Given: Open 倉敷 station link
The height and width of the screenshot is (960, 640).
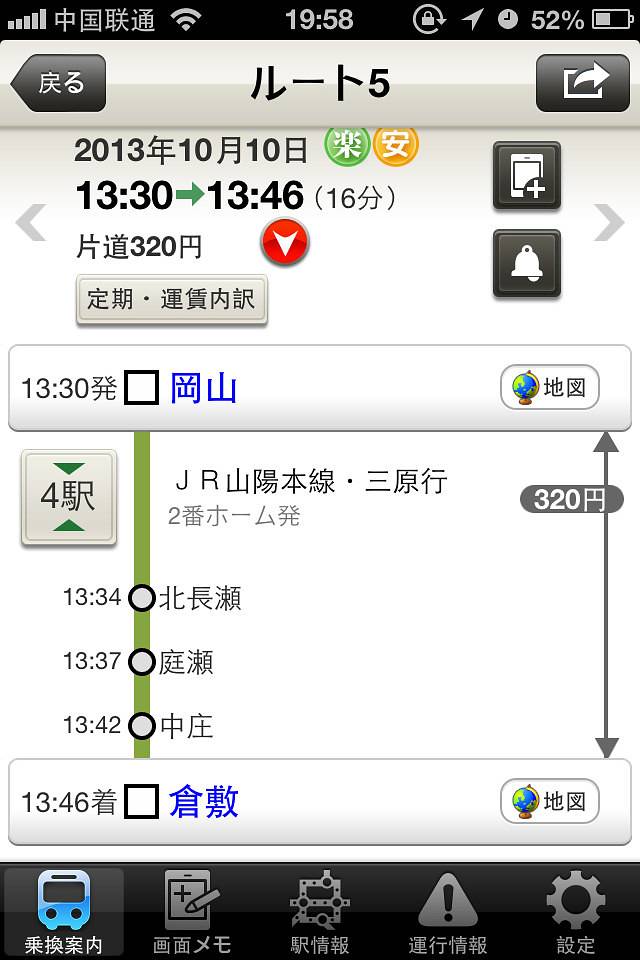Looking at the screenshot, I should pos(203,802).
